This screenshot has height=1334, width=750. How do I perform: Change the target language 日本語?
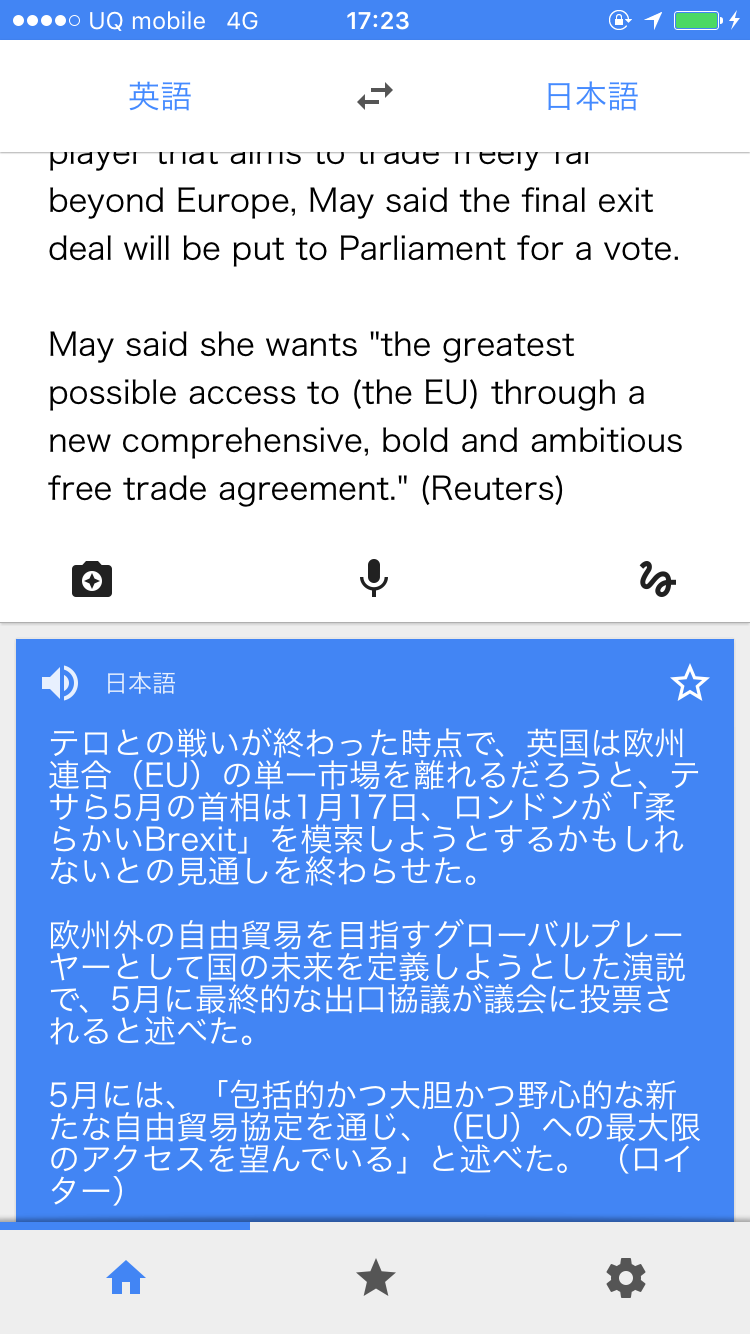pyautogui.click(x=591, y=97)
